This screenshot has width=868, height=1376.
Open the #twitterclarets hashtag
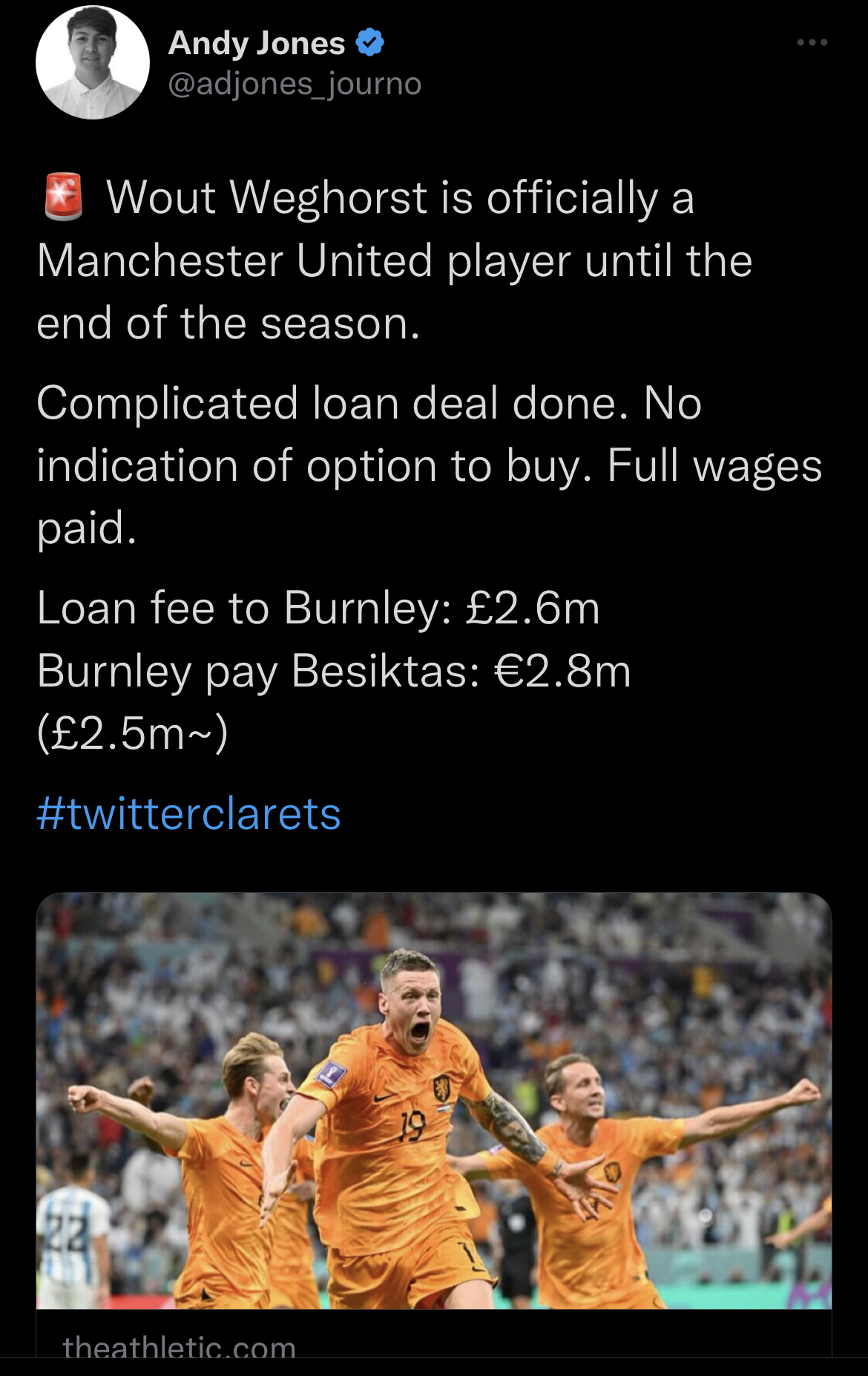pyautogui.click(x=188, y=813)
